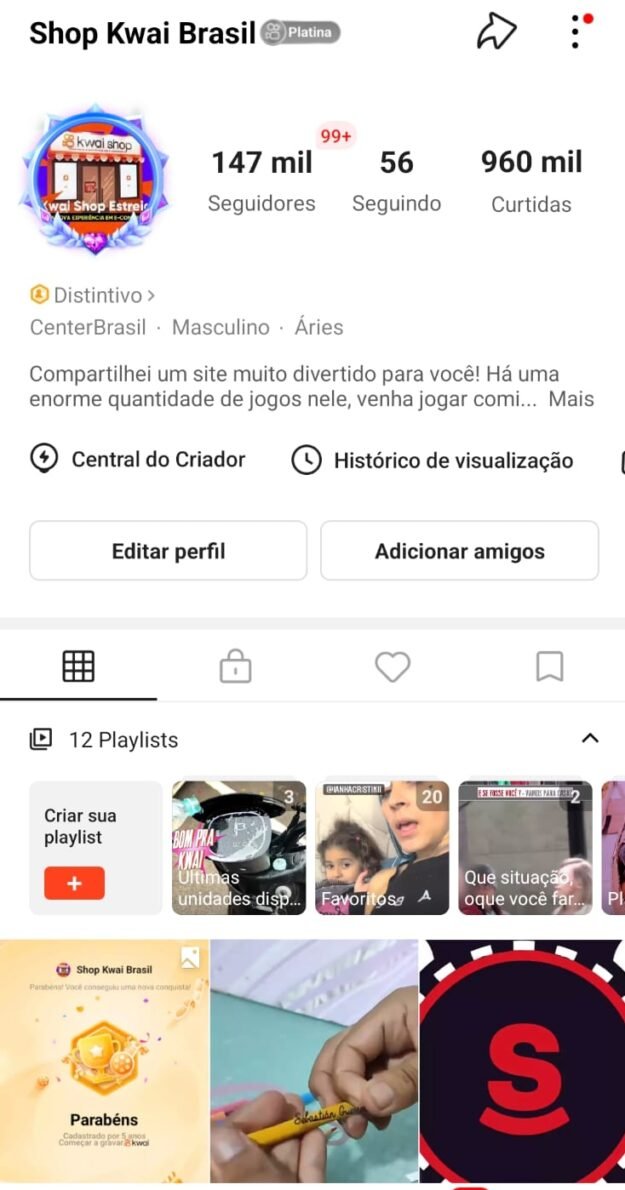The image size is (625, 1190).
Task: Collapse the 12 Playlists section
Action: [590, 739]
